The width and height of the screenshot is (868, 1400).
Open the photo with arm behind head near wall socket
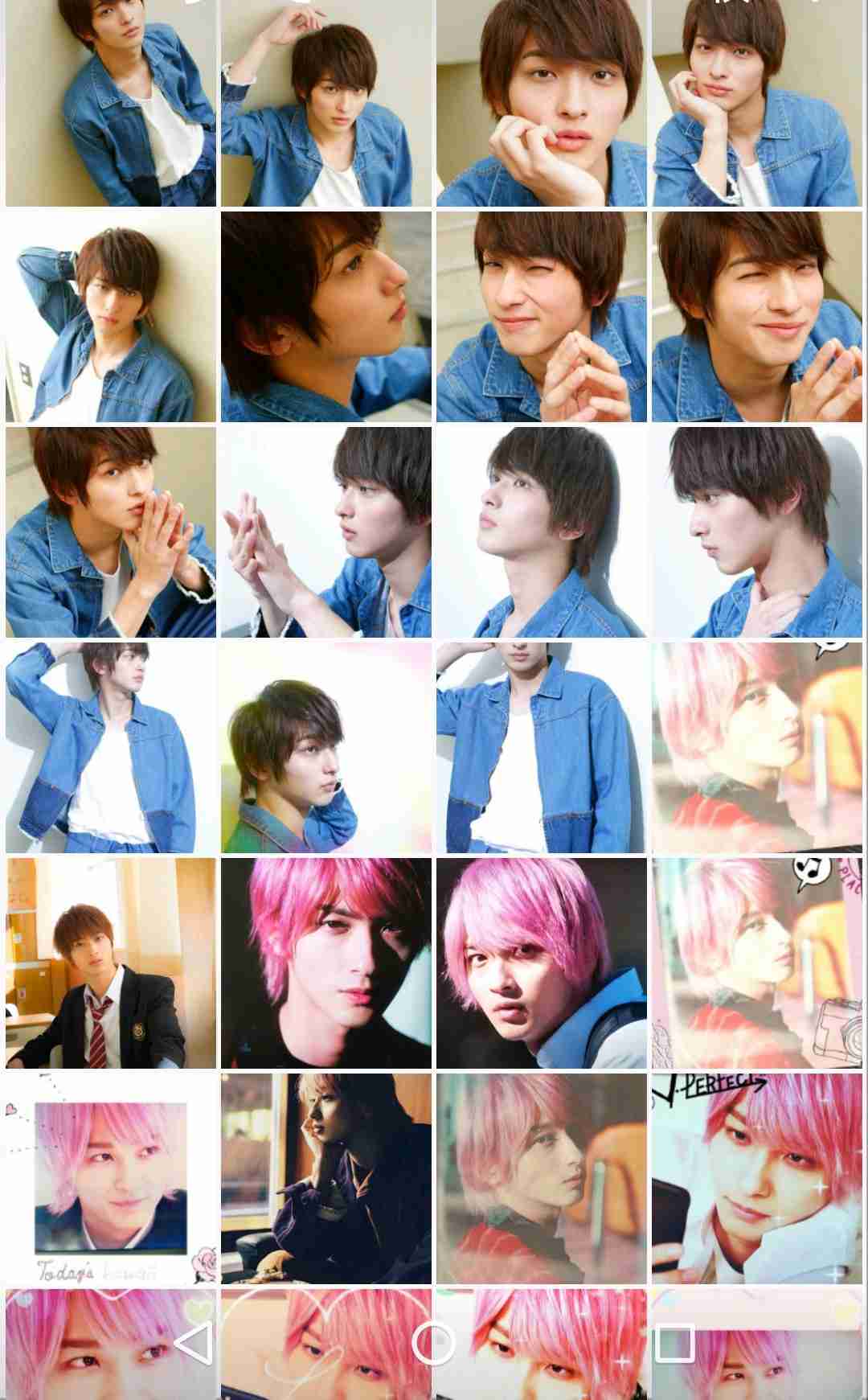coord(111,316)
